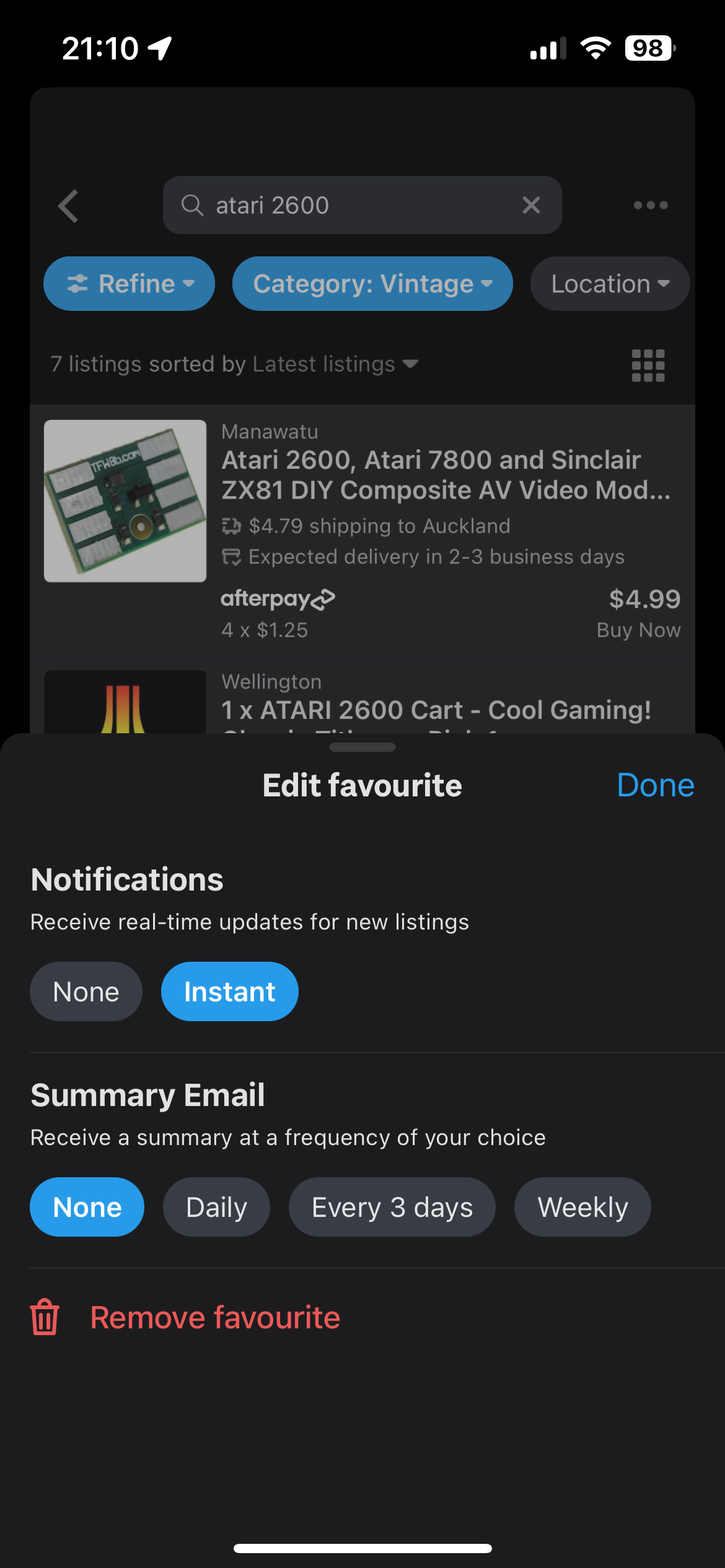Choose None for Summary Email
The image size is (725, 1568).
tap(87, 1207)
